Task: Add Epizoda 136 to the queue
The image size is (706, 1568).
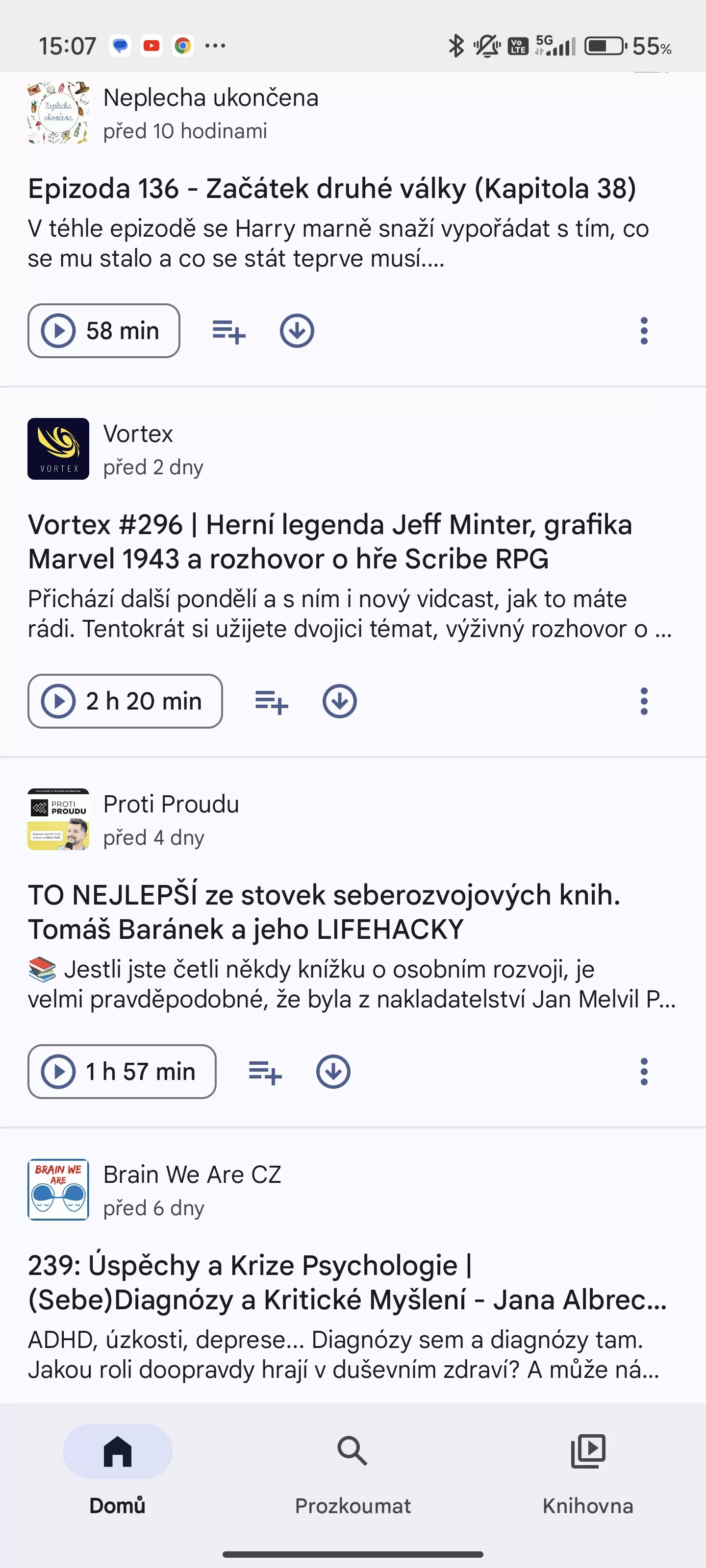Action: [229, 331]
